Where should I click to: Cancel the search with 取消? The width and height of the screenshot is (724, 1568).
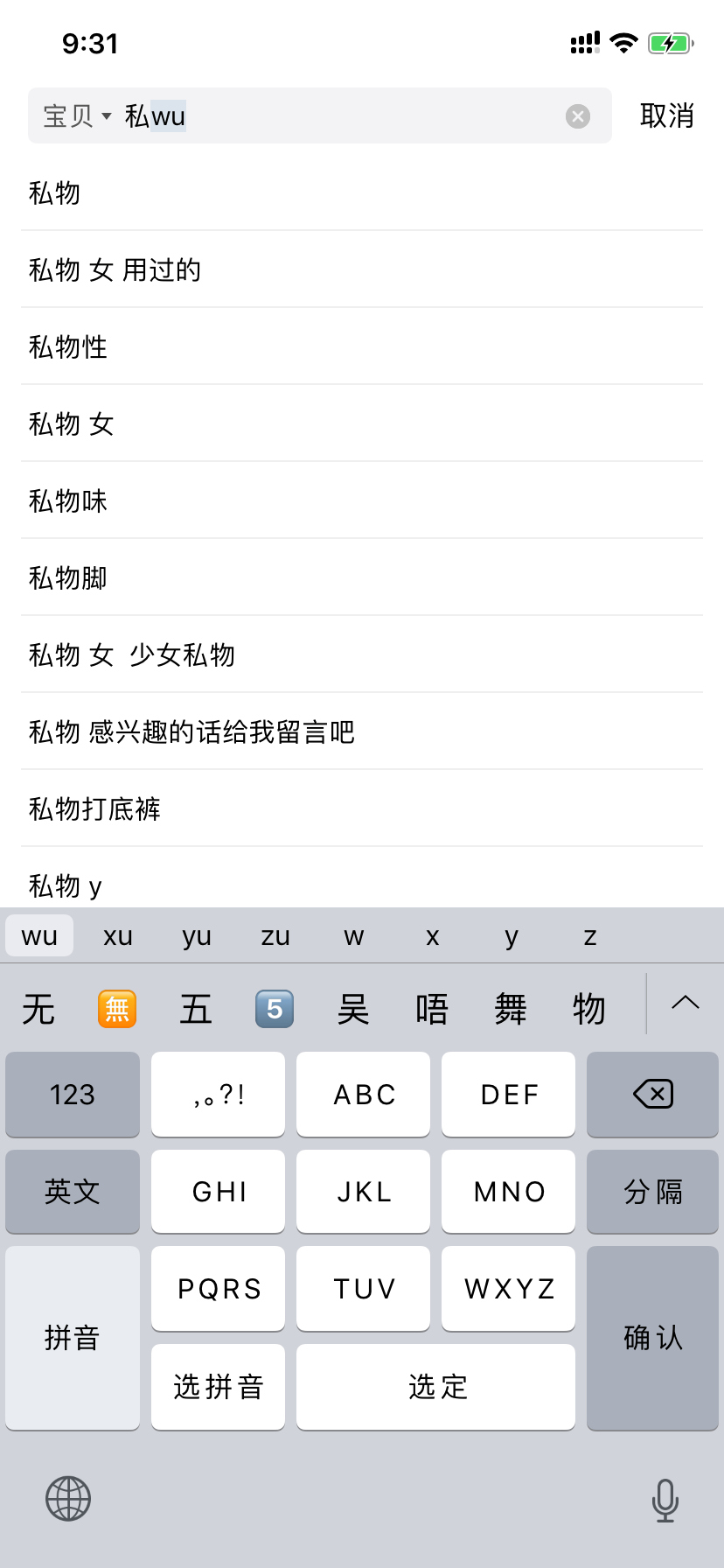[667, 115]
